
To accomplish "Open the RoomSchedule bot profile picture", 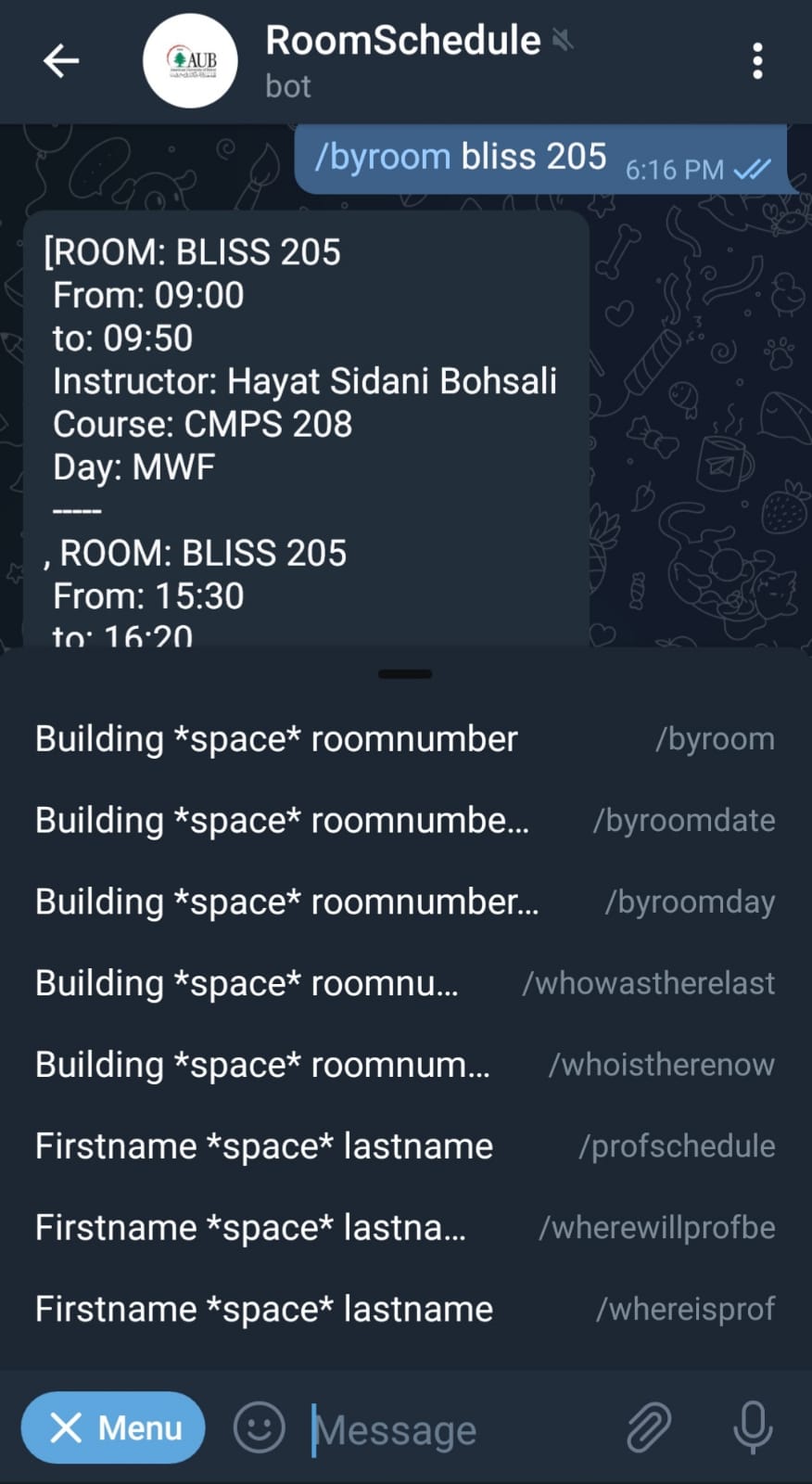I will click(190, 60).
